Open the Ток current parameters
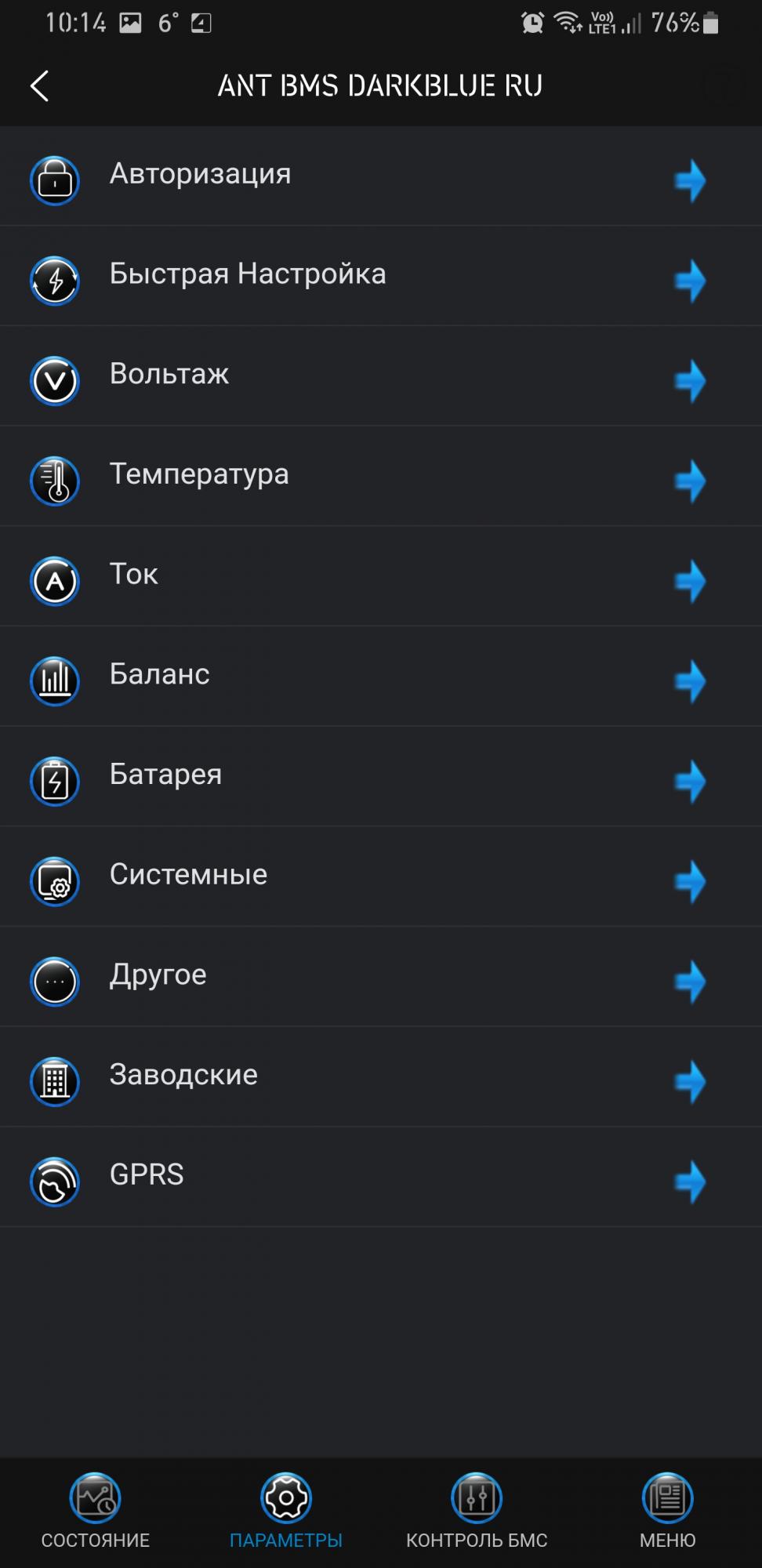Viewport: 762px width, 1568px height. tap(380, 576)
